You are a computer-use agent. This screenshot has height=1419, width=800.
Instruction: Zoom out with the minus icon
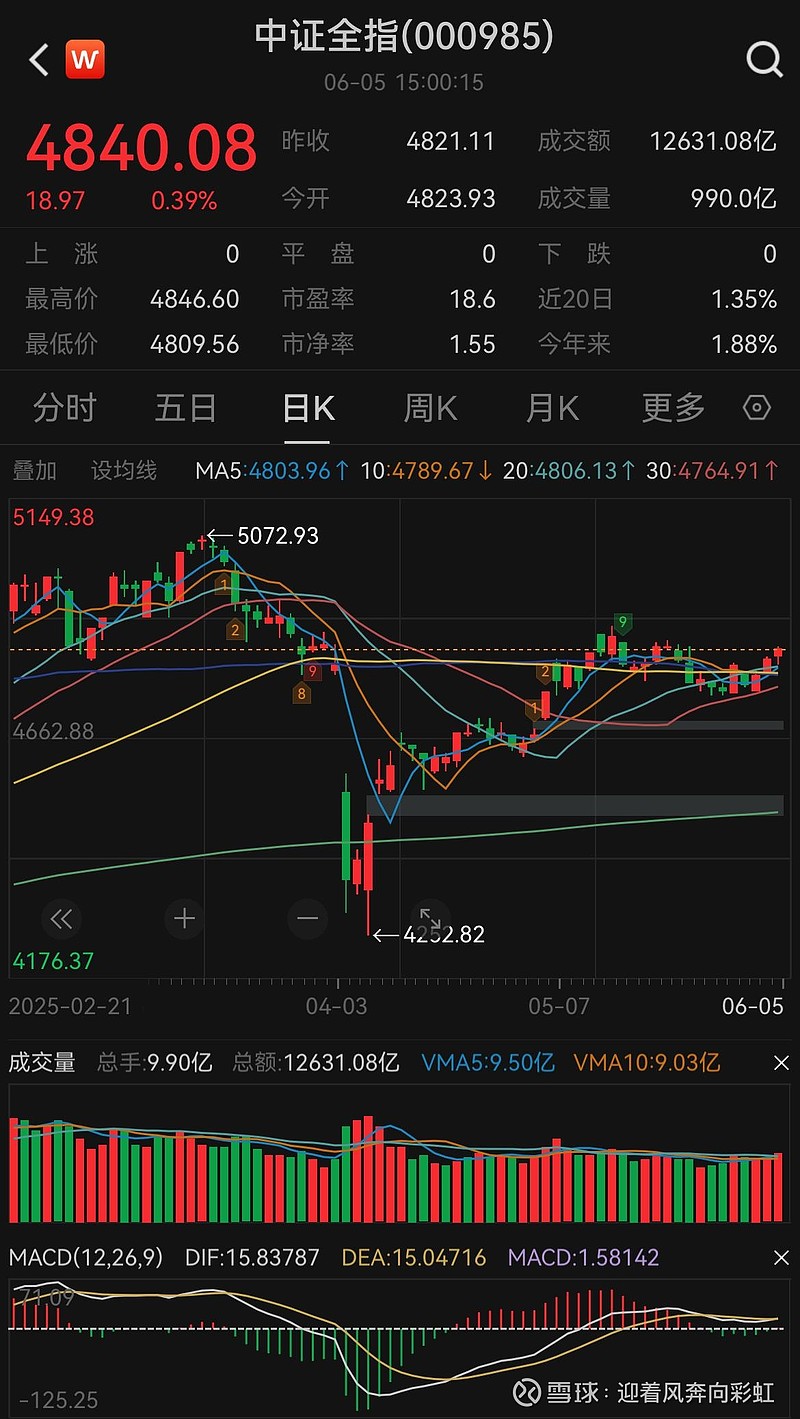coord(307,919)
